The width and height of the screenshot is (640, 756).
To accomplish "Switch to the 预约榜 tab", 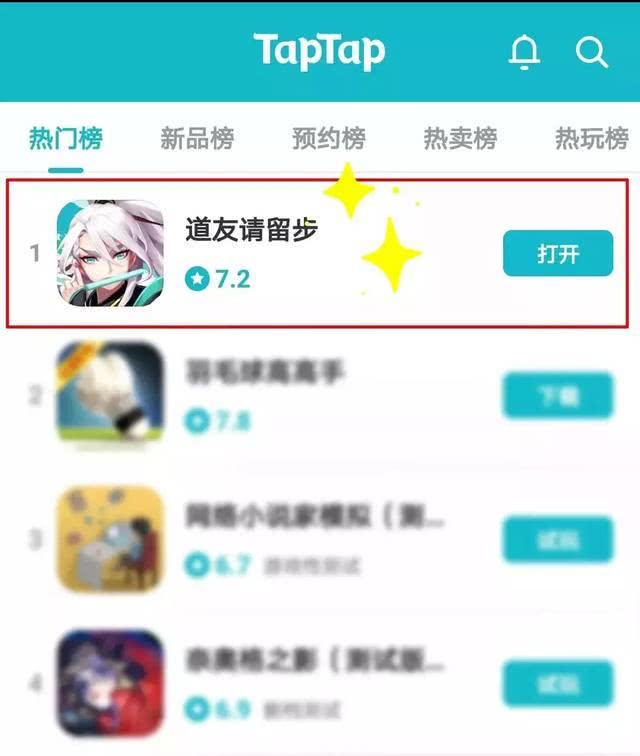I will click(x=328, y=139).
